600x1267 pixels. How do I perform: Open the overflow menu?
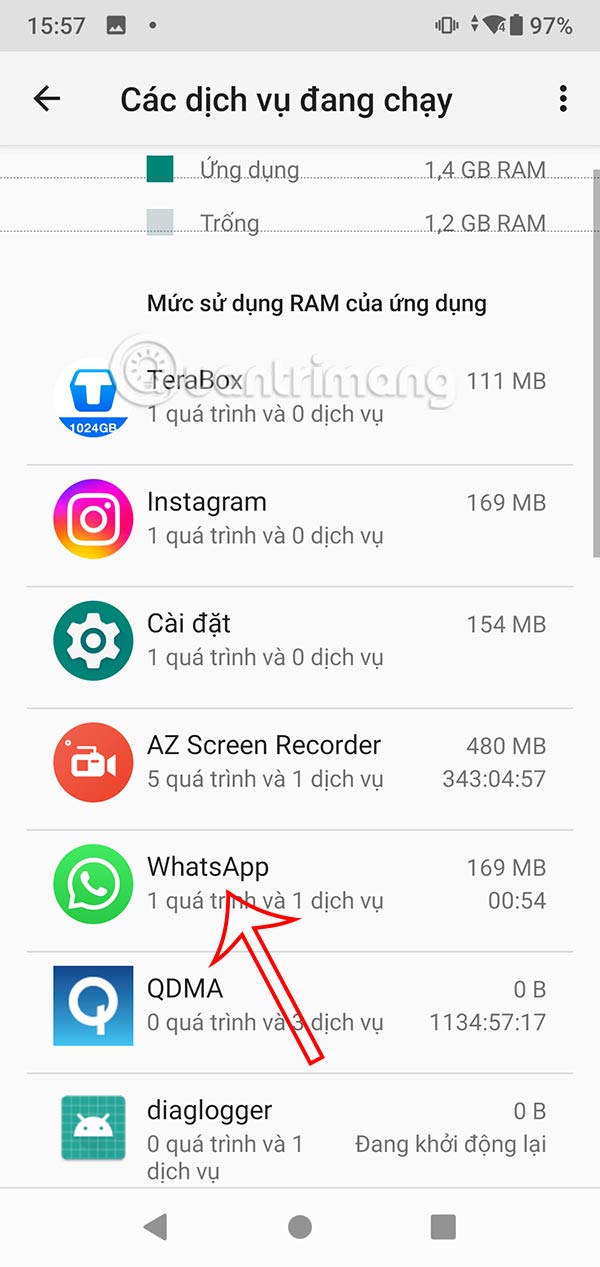click(x=563, y=98)
